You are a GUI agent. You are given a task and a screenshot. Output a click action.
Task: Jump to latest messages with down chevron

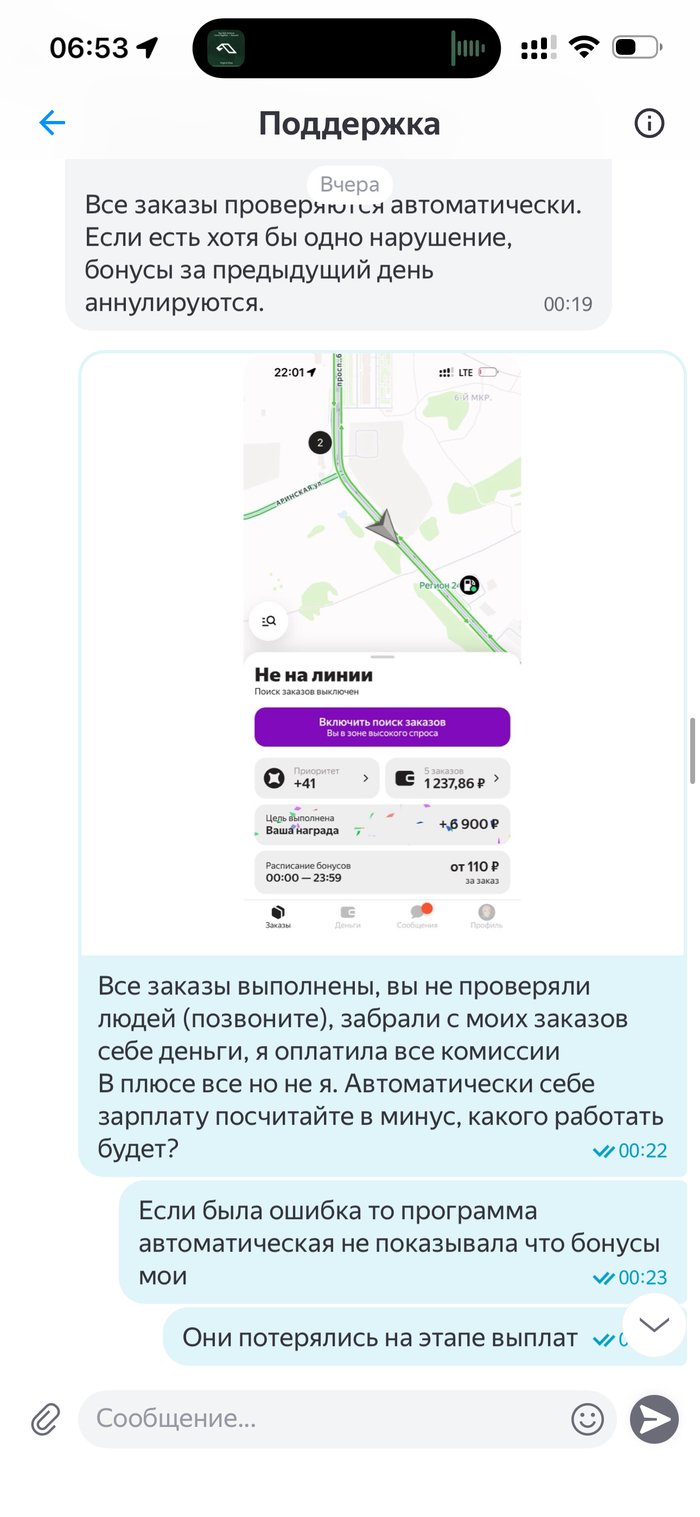[654, 1325]
